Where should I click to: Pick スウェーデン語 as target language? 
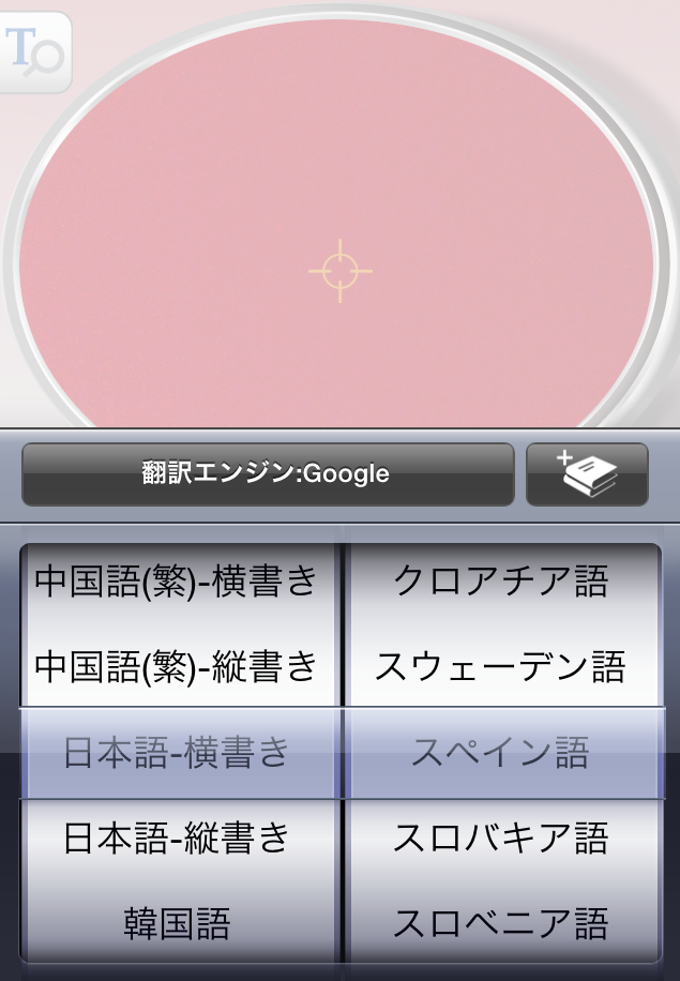tap(501, 666)
